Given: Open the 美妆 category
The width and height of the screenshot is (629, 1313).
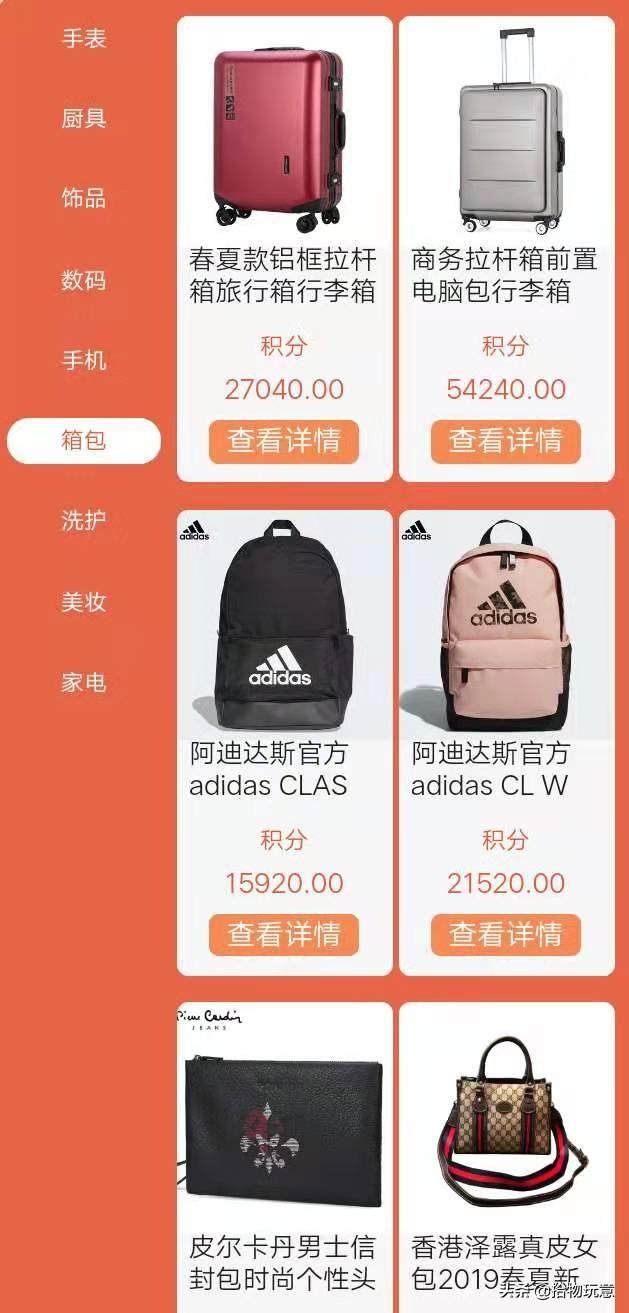Looking at the screenshot, I should pyautogui.click(x=84, y=602).
